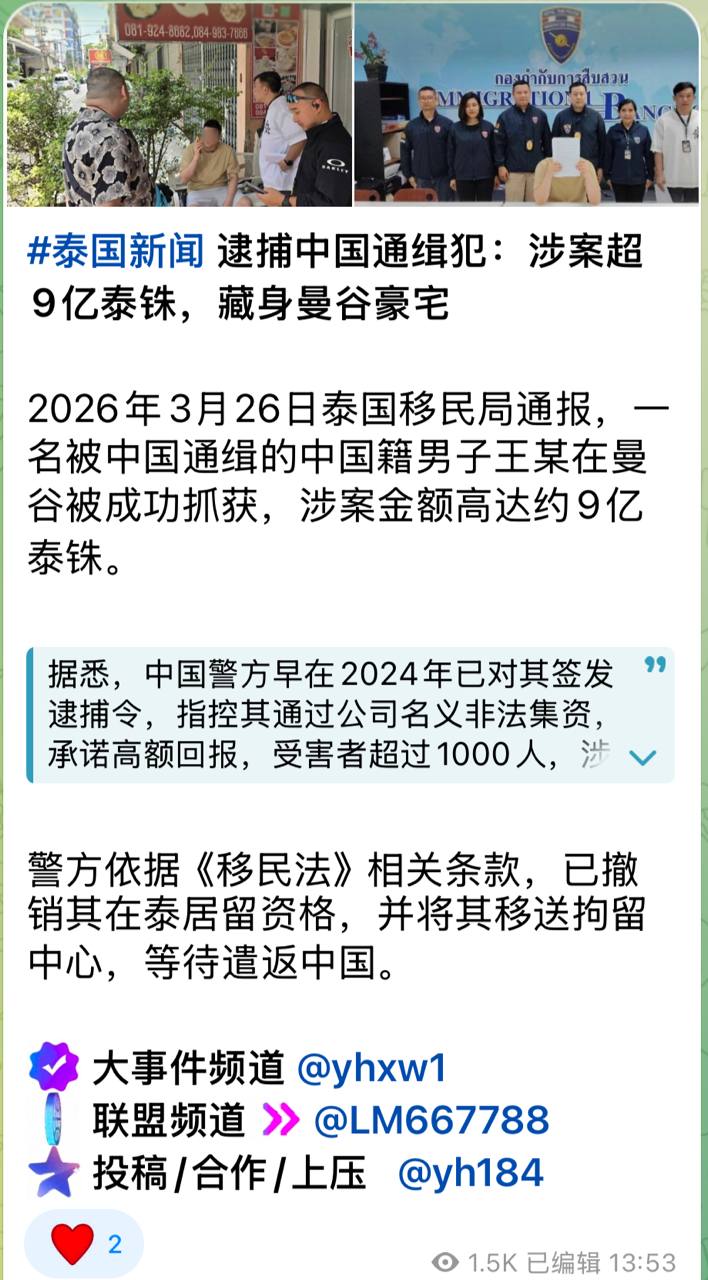Open the @LM667788 alliance channel
Screen dimensions: 708x1280
coord(431,1120)
